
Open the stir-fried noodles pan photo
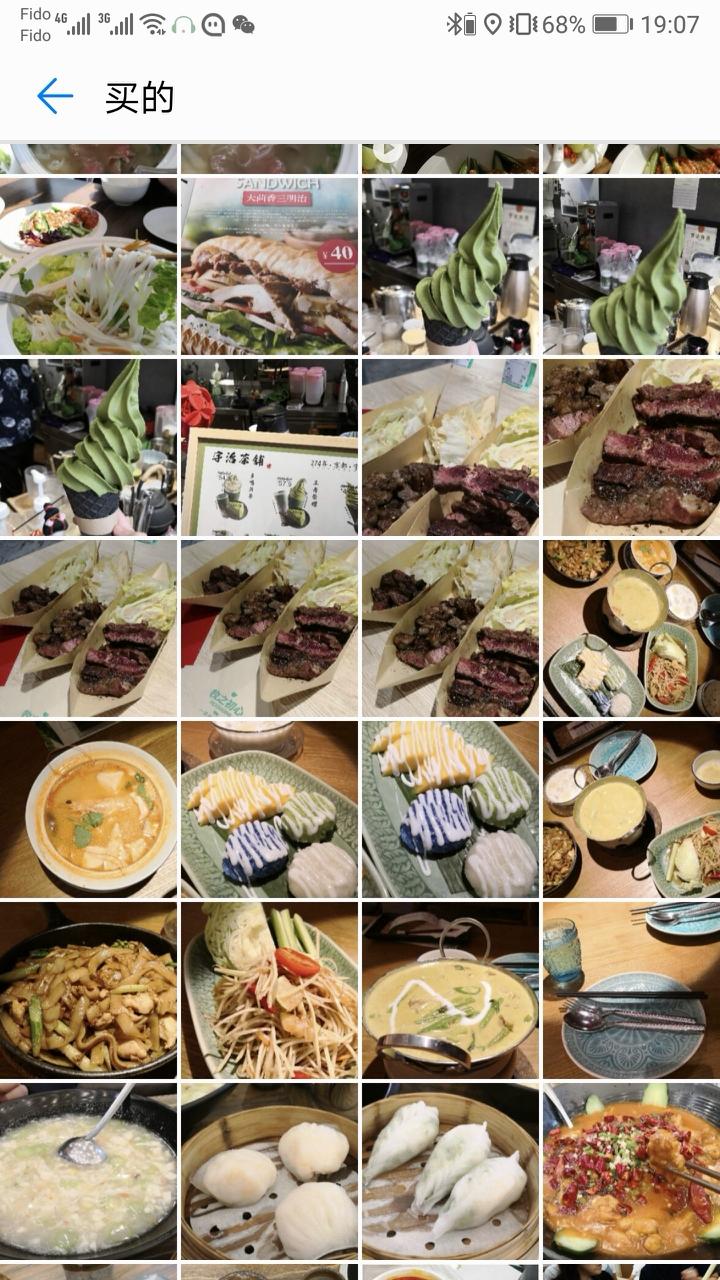[x=88, y=990]
